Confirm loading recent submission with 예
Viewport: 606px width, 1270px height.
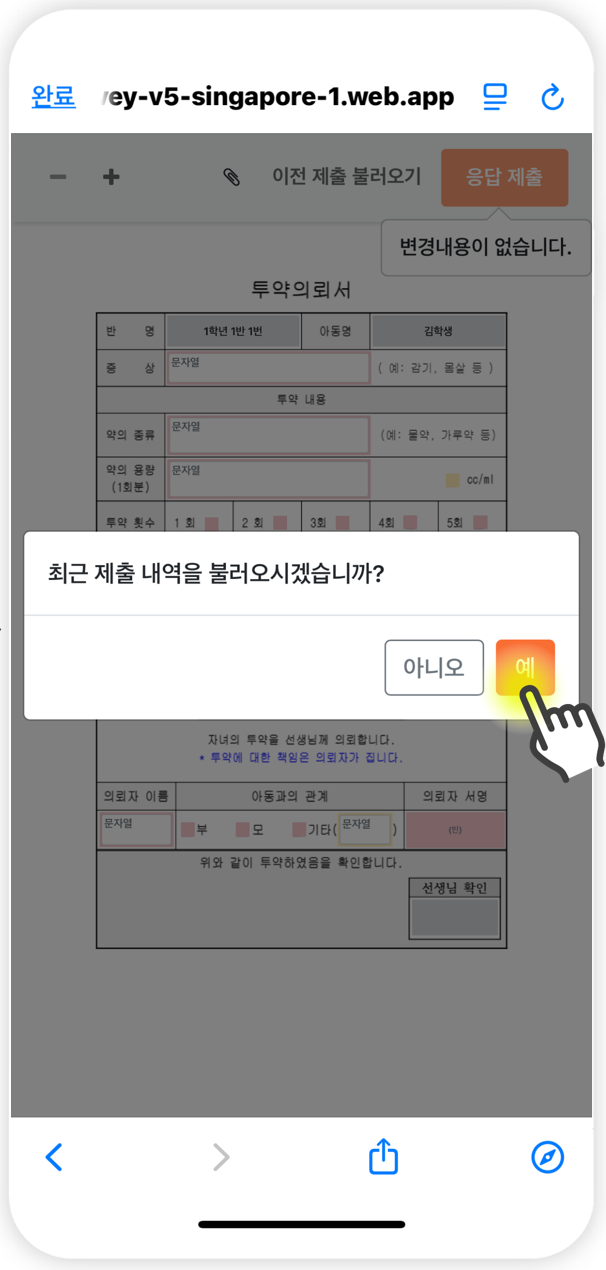click(524, 667)
